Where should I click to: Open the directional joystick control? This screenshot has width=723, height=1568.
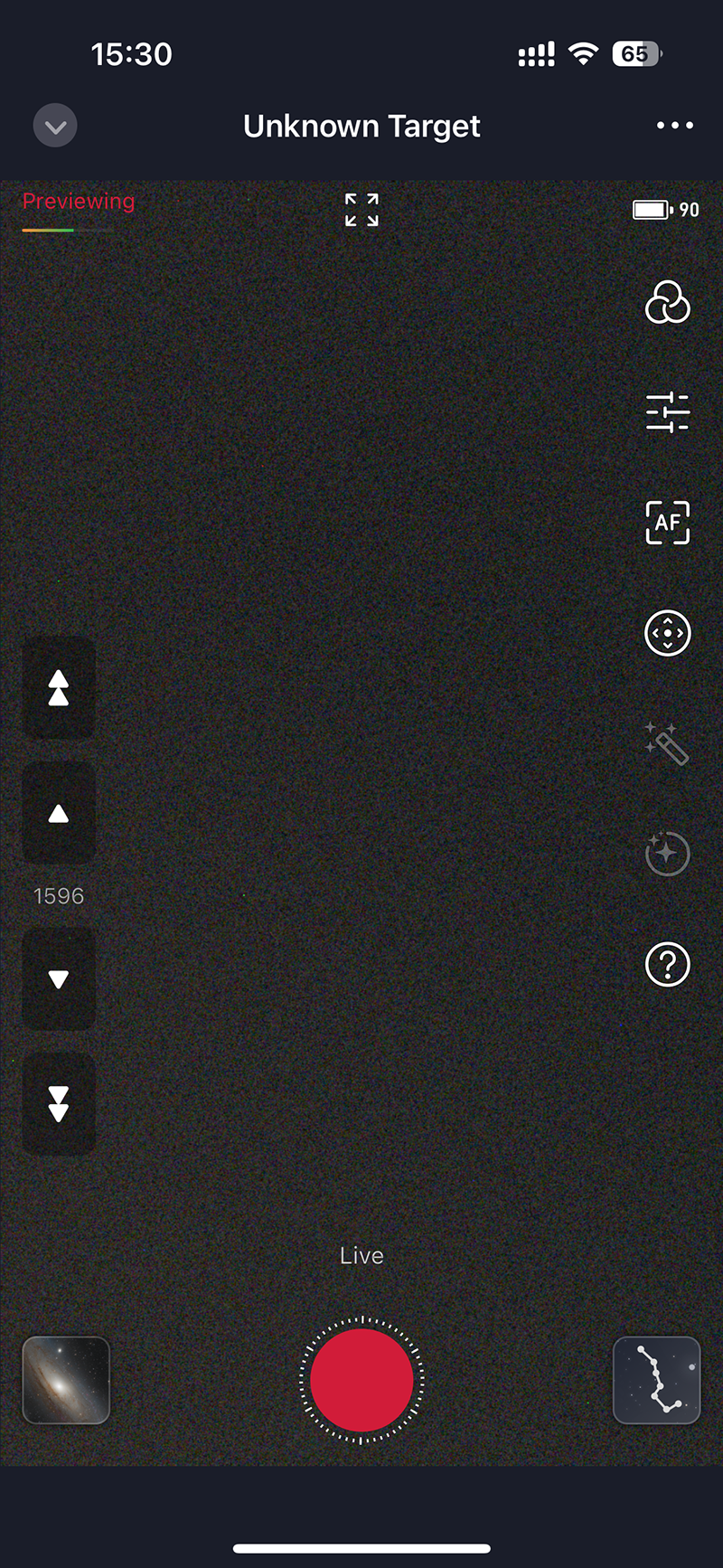click(667, 633)
